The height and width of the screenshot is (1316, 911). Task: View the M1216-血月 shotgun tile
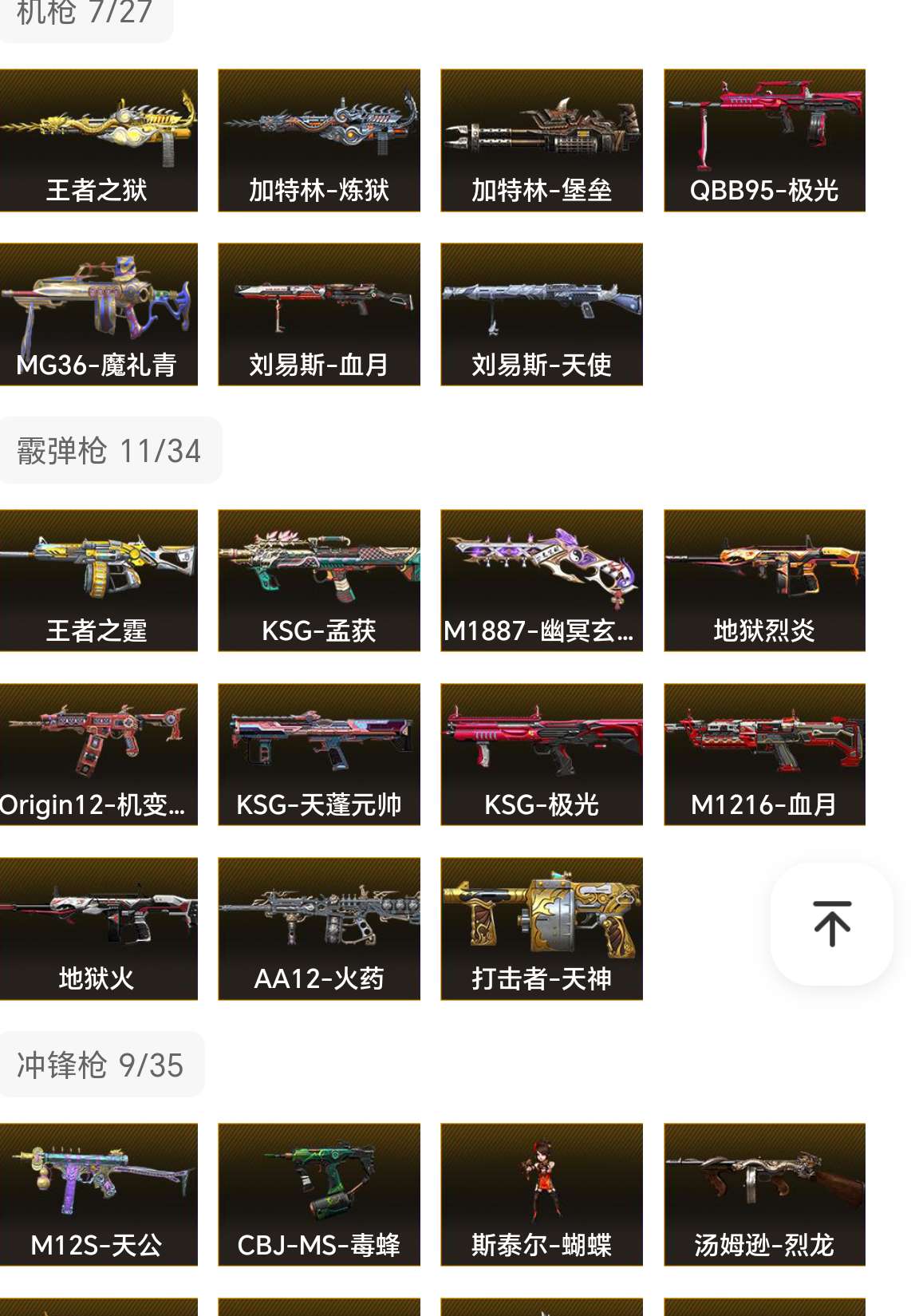764,754
